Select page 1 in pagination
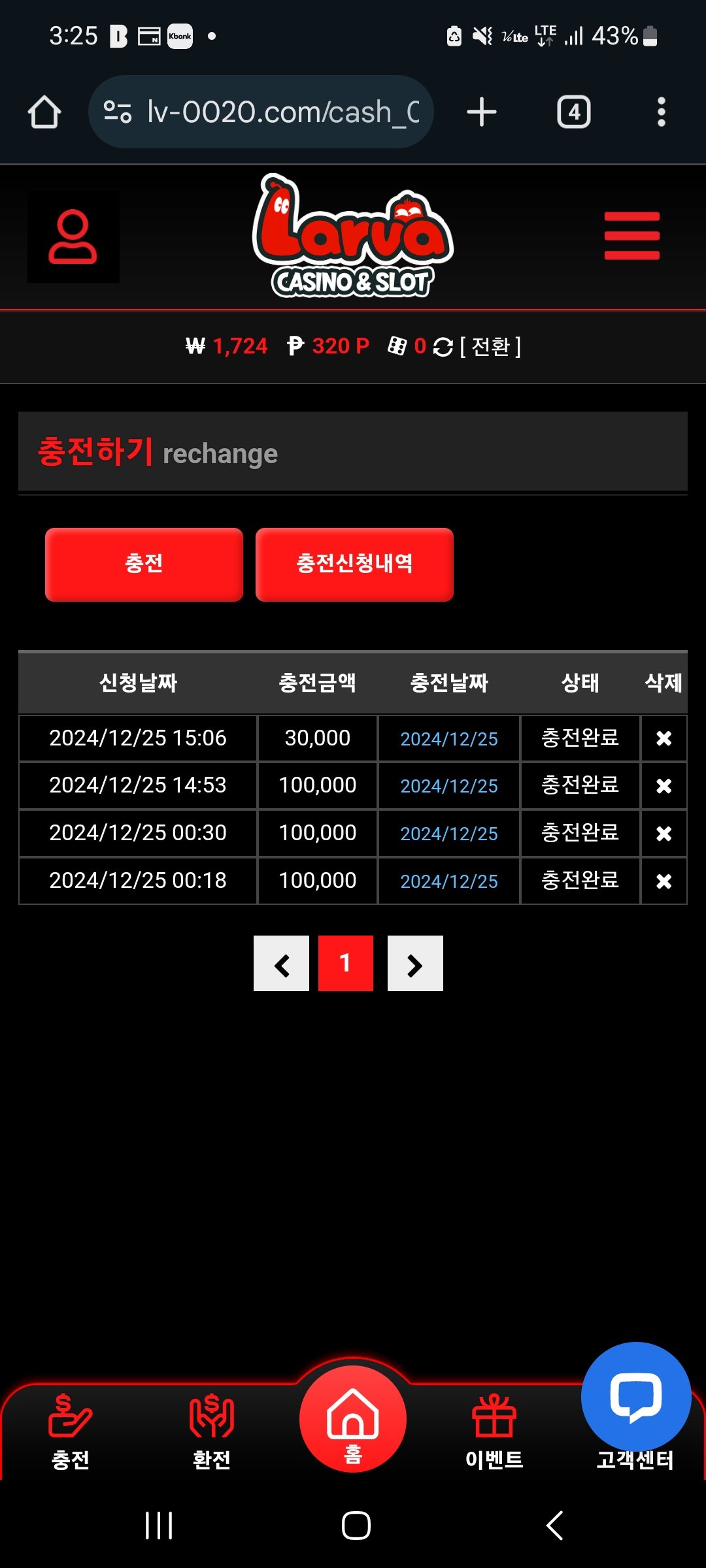Image resolution: width=706 pixels, height=1568 pixels. click(x=346, y=964)
